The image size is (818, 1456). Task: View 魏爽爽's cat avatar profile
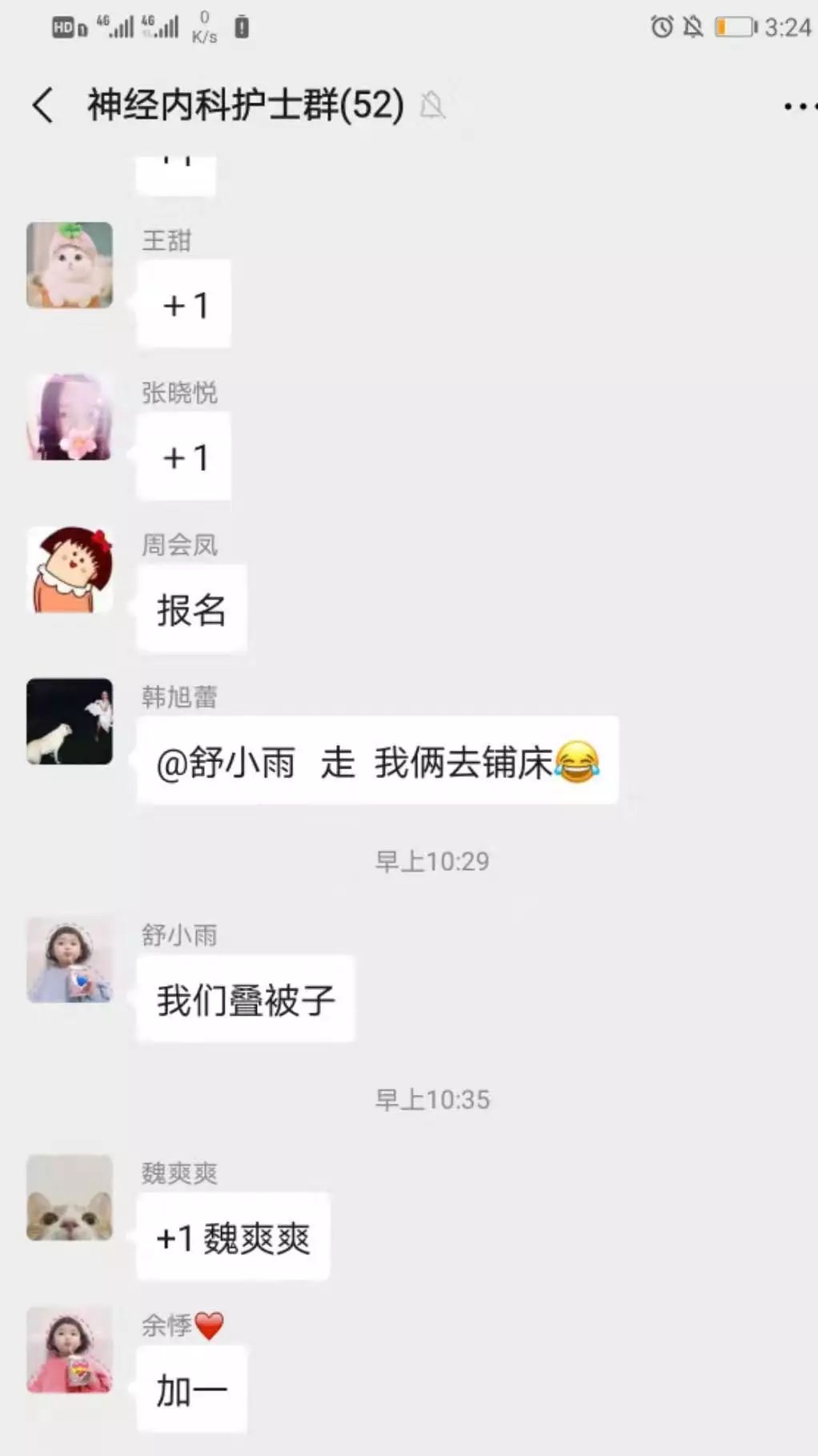point(70,1197)
